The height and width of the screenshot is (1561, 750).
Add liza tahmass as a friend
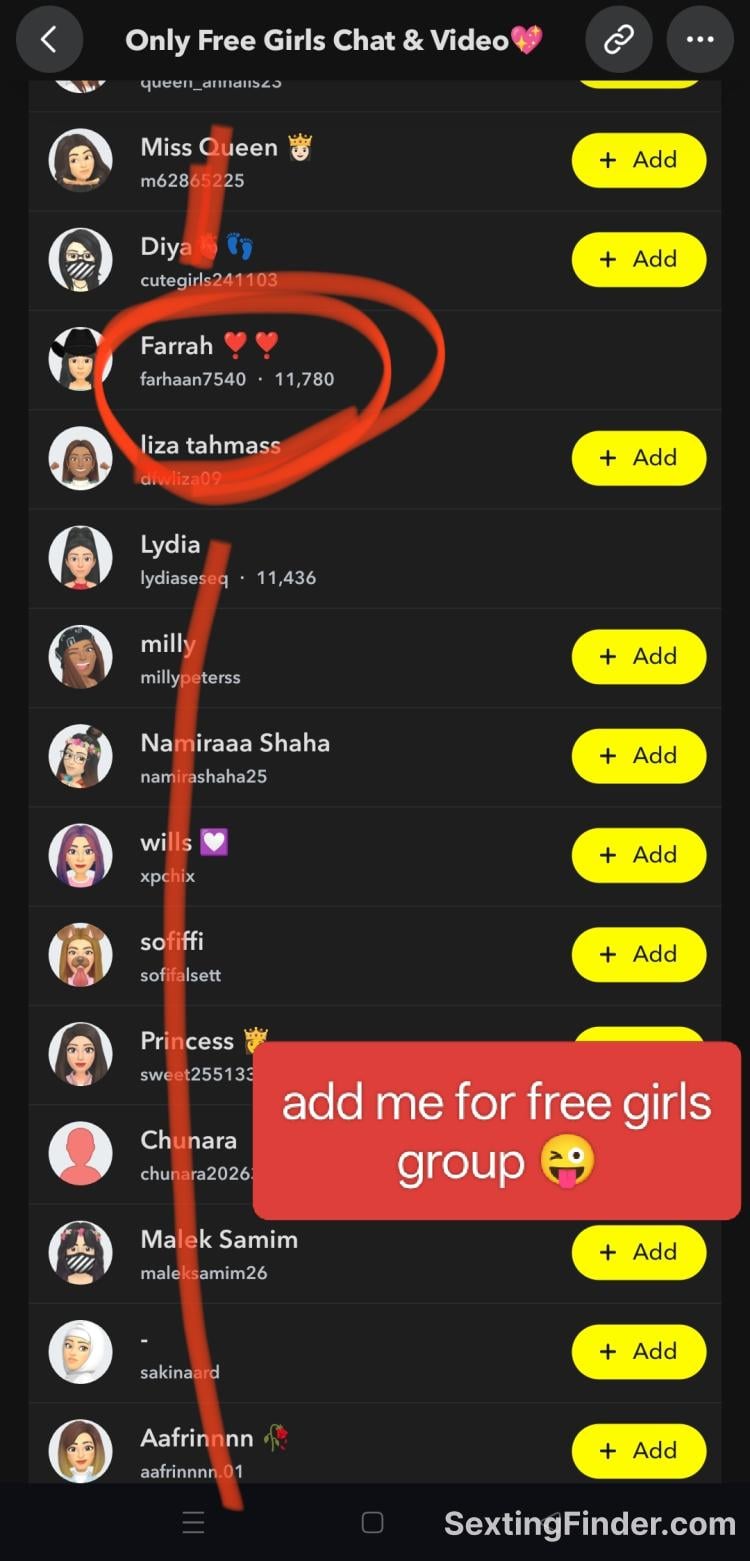click(x=638, y=458)
